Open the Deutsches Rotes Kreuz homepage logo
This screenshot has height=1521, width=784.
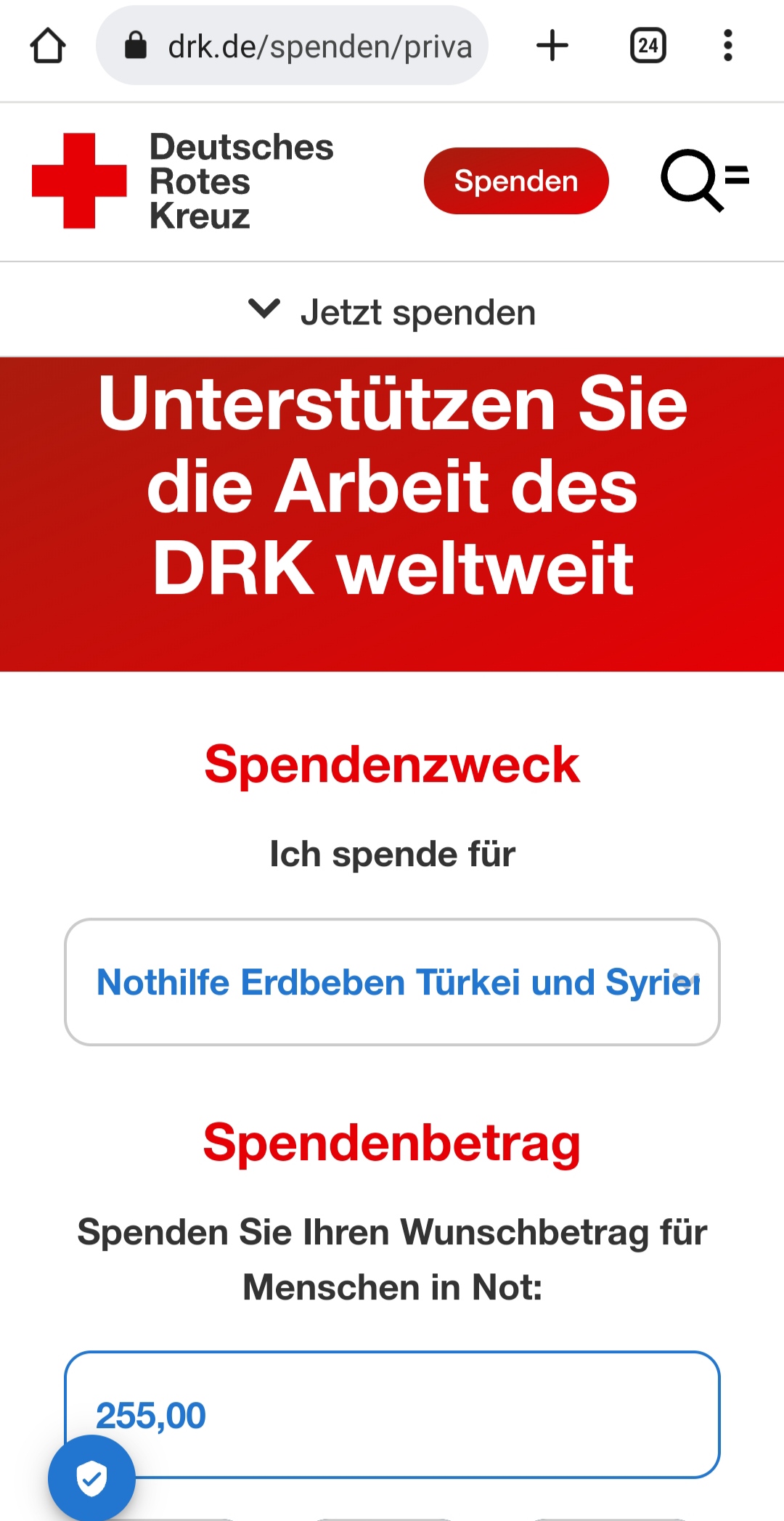click(183, 181)
